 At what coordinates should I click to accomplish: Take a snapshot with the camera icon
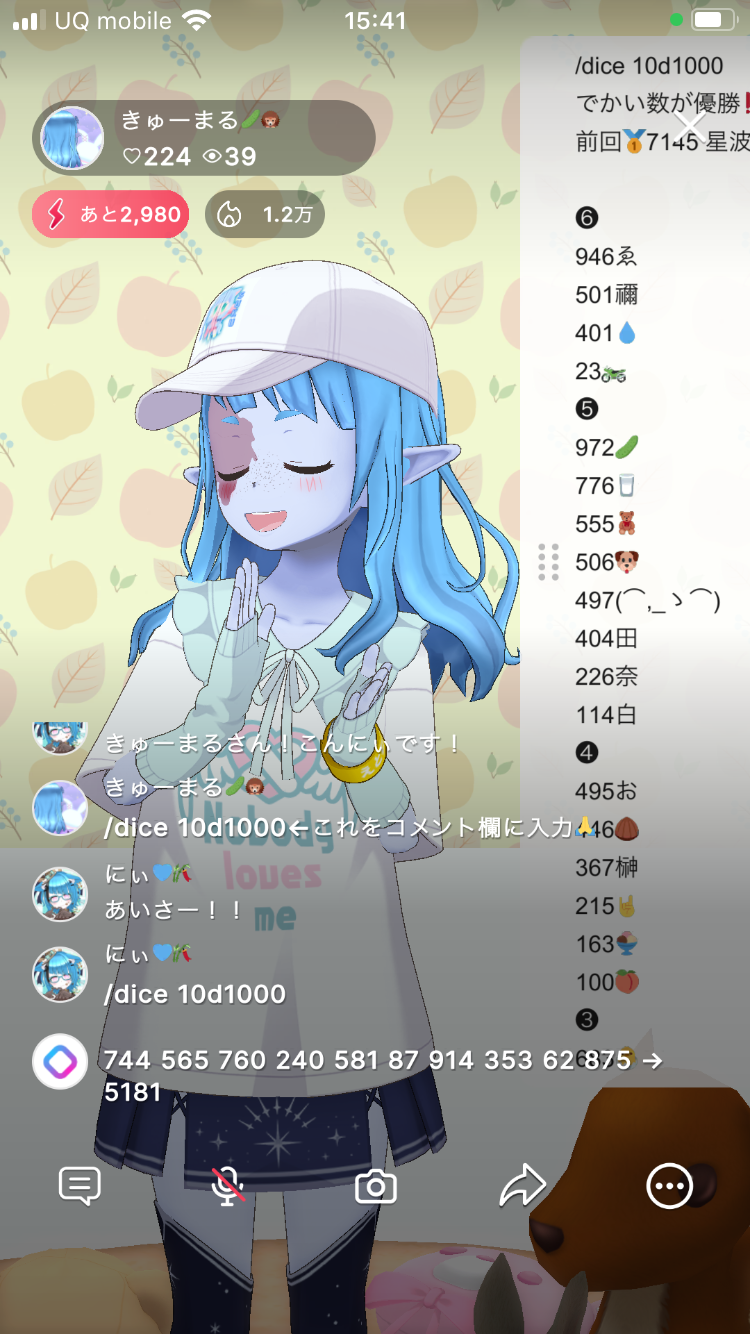[x=376, y=1187]
